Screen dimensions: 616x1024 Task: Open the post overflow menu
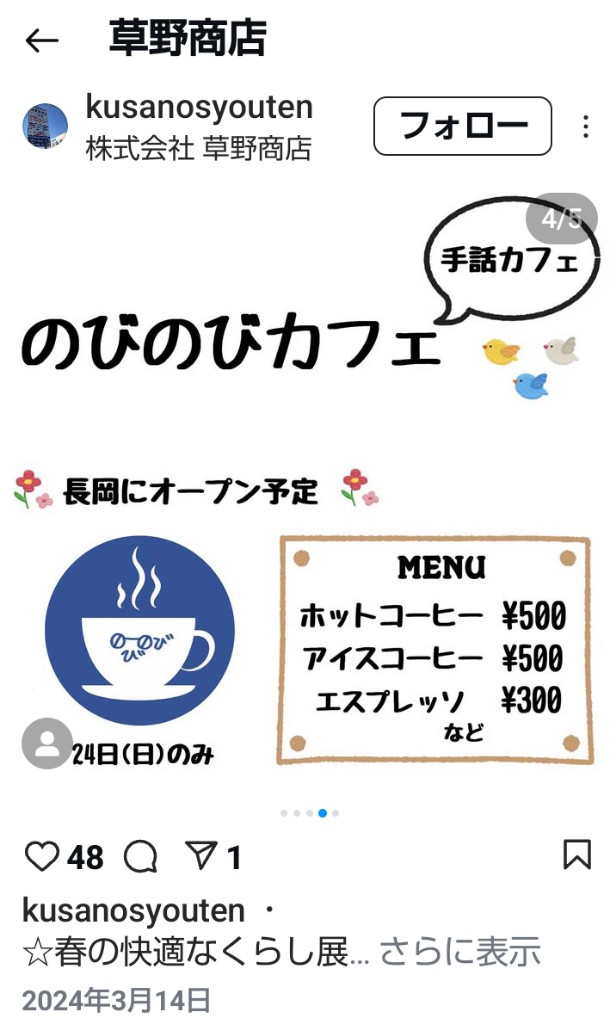pos(585,126)
